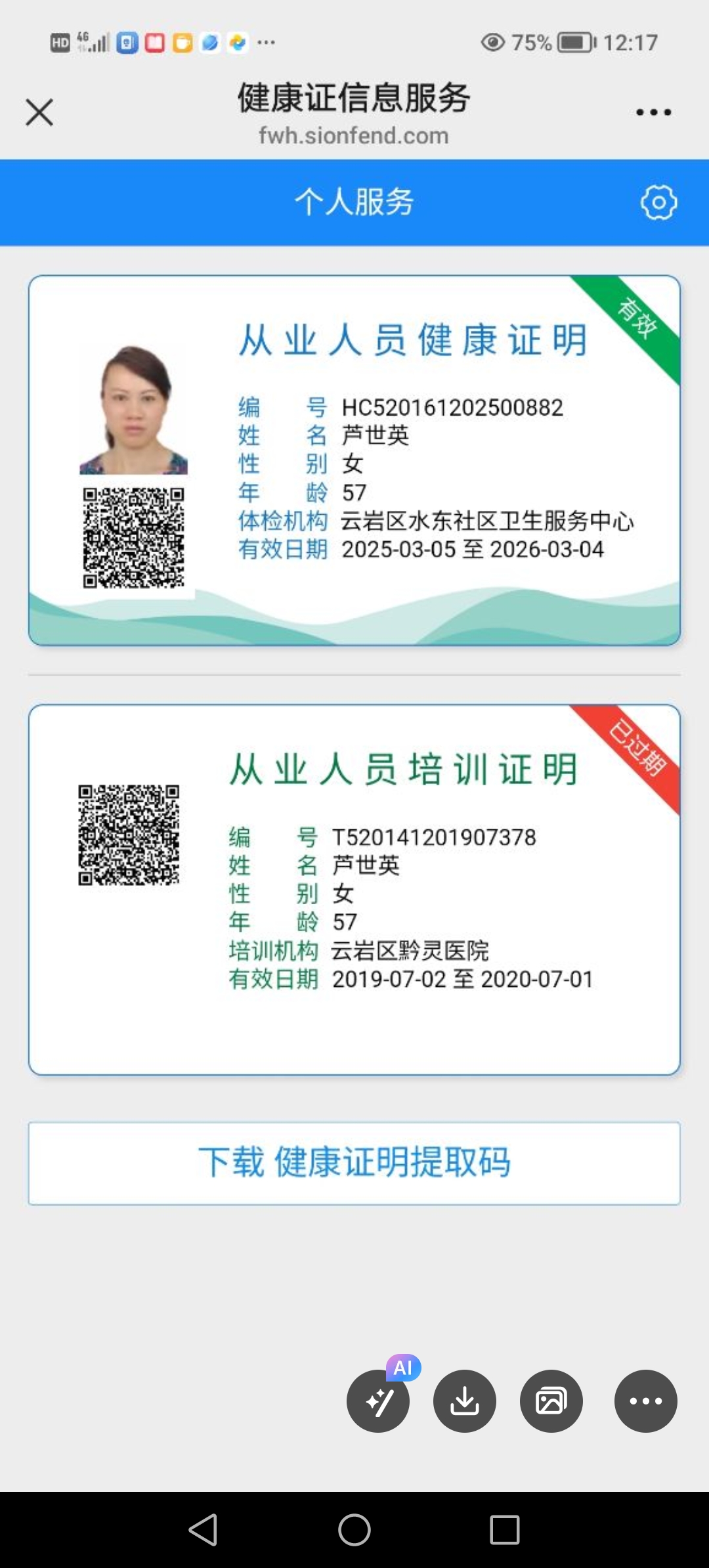
Task: Open the expired 从业人员培训证明 card
Action: tap(354, 889)
